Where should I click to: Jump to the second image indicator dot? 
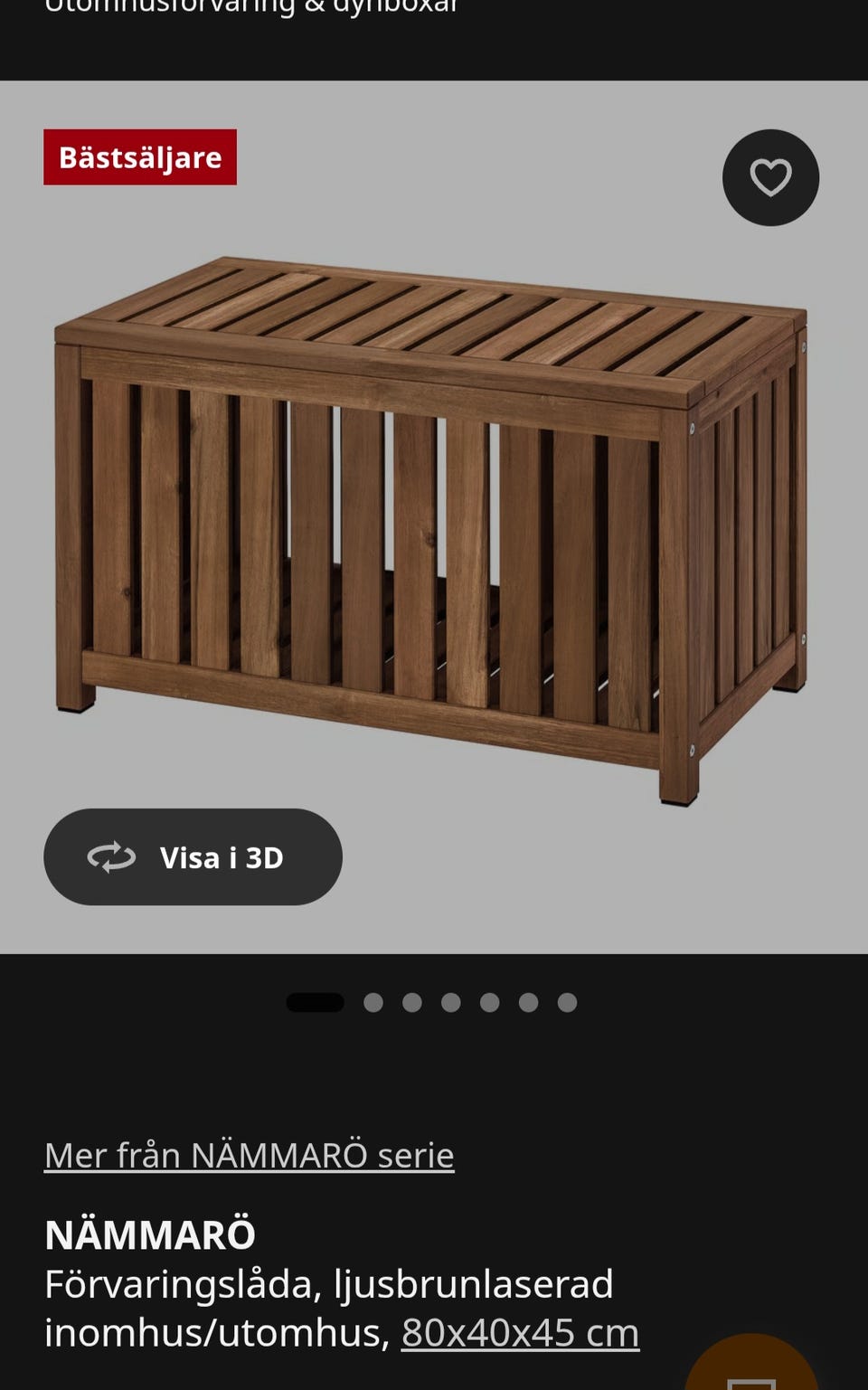(x=373, y=1002)
